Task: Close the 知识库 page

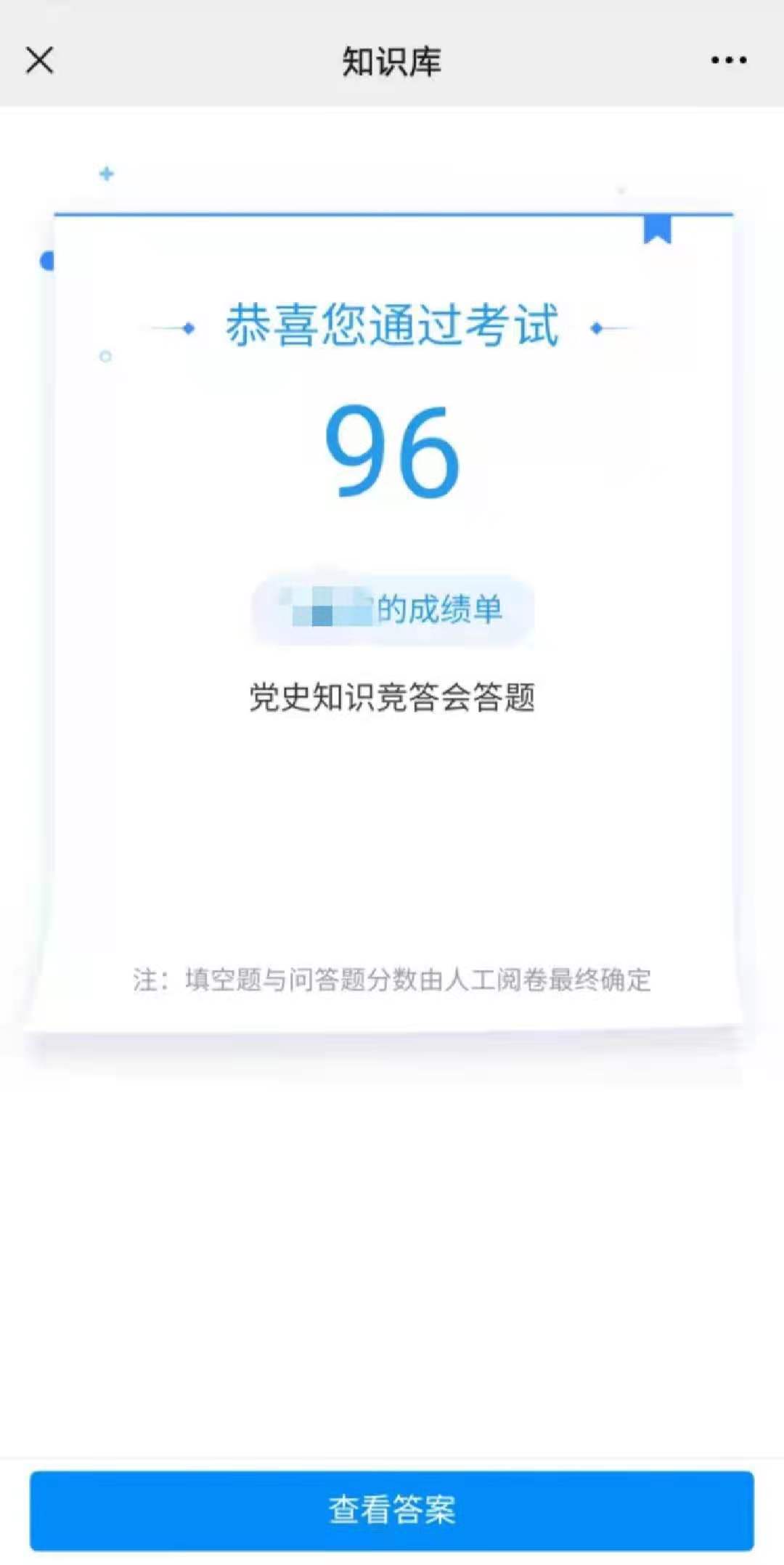Action: pyautogui.click(x=40, y=60)
